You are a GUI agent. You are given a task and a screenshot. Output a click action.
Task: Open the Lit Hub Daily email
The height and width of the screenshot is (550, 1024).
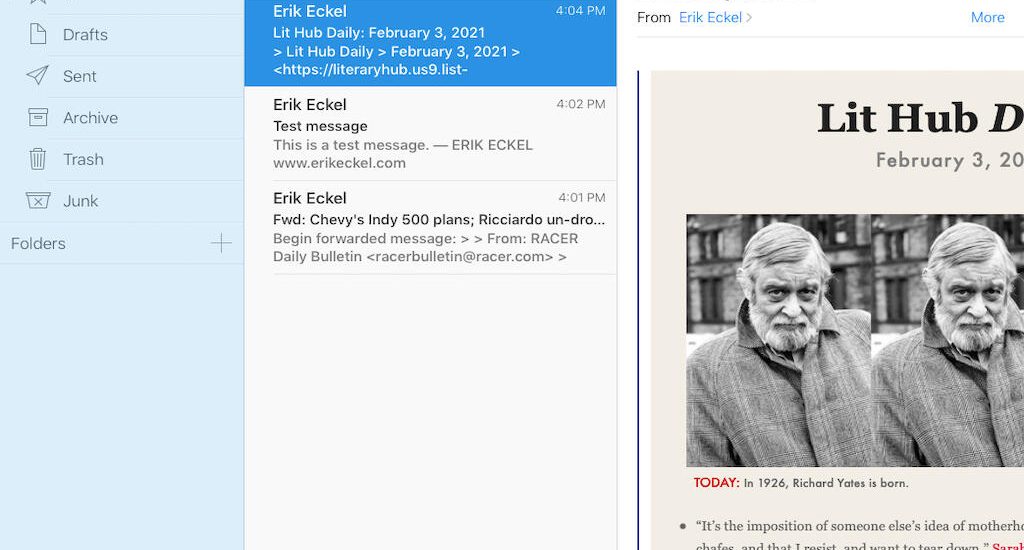[x=430, y=42]
